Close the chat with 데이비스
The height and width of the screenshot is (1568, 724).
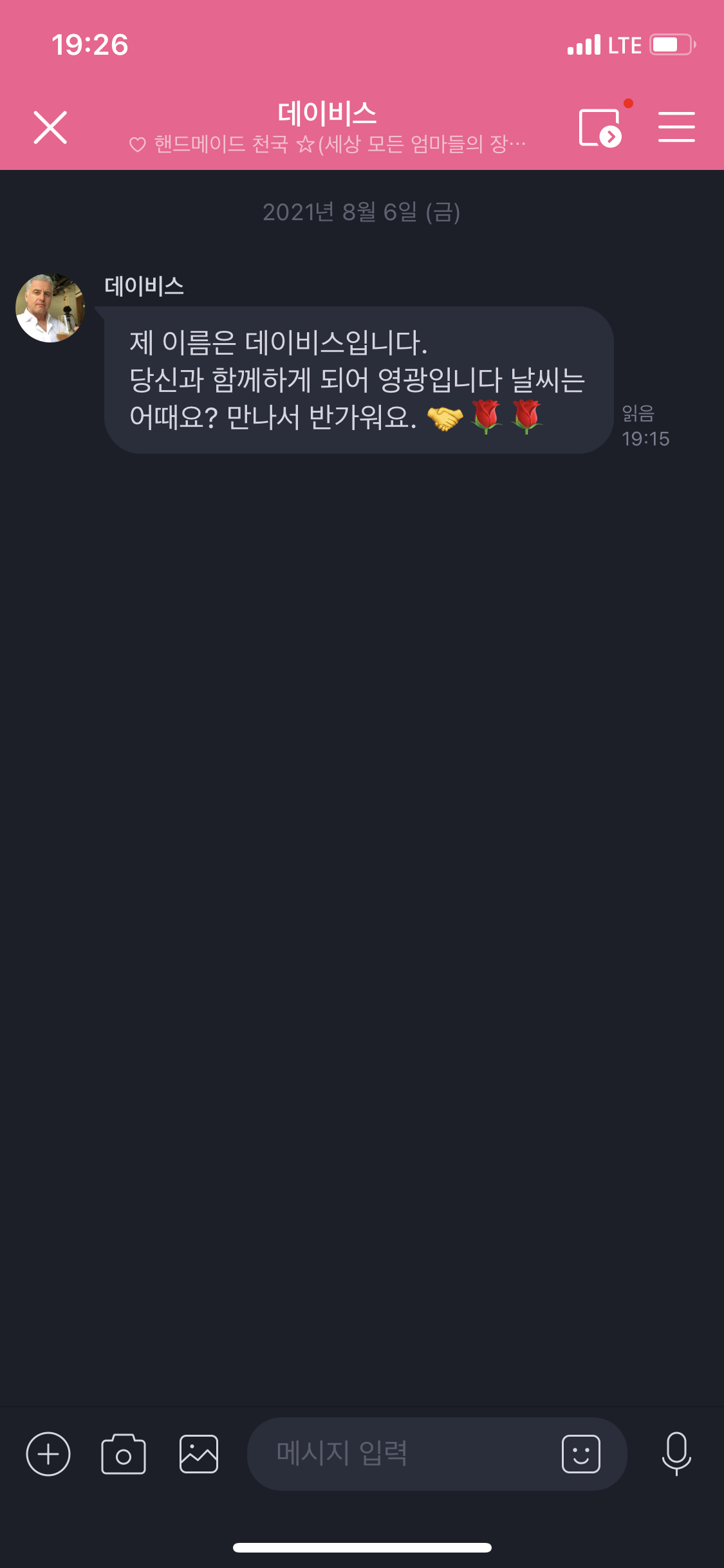click(x=50, y=127)
